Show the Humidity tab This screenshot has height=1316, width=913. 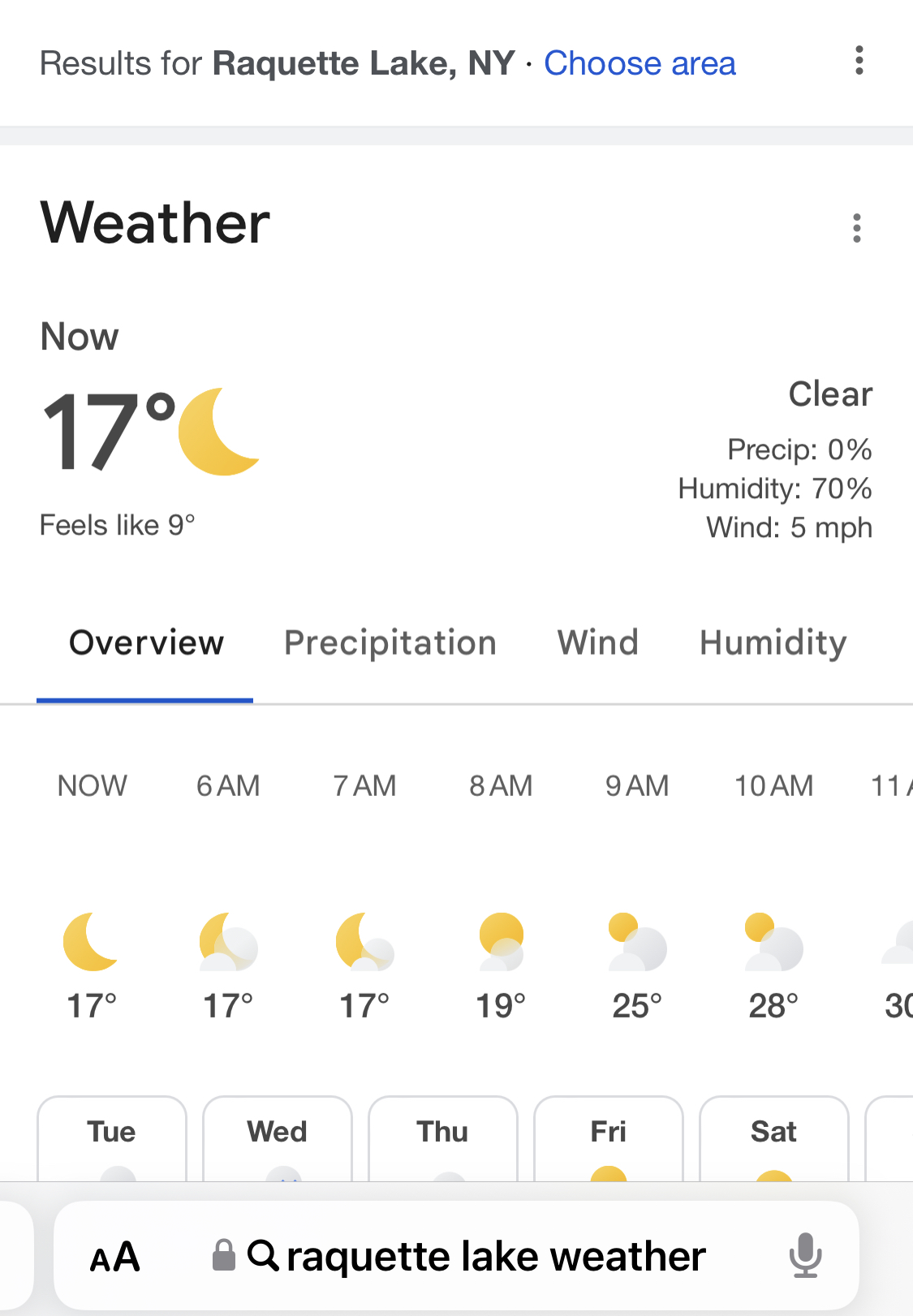[x=773, y=643]
